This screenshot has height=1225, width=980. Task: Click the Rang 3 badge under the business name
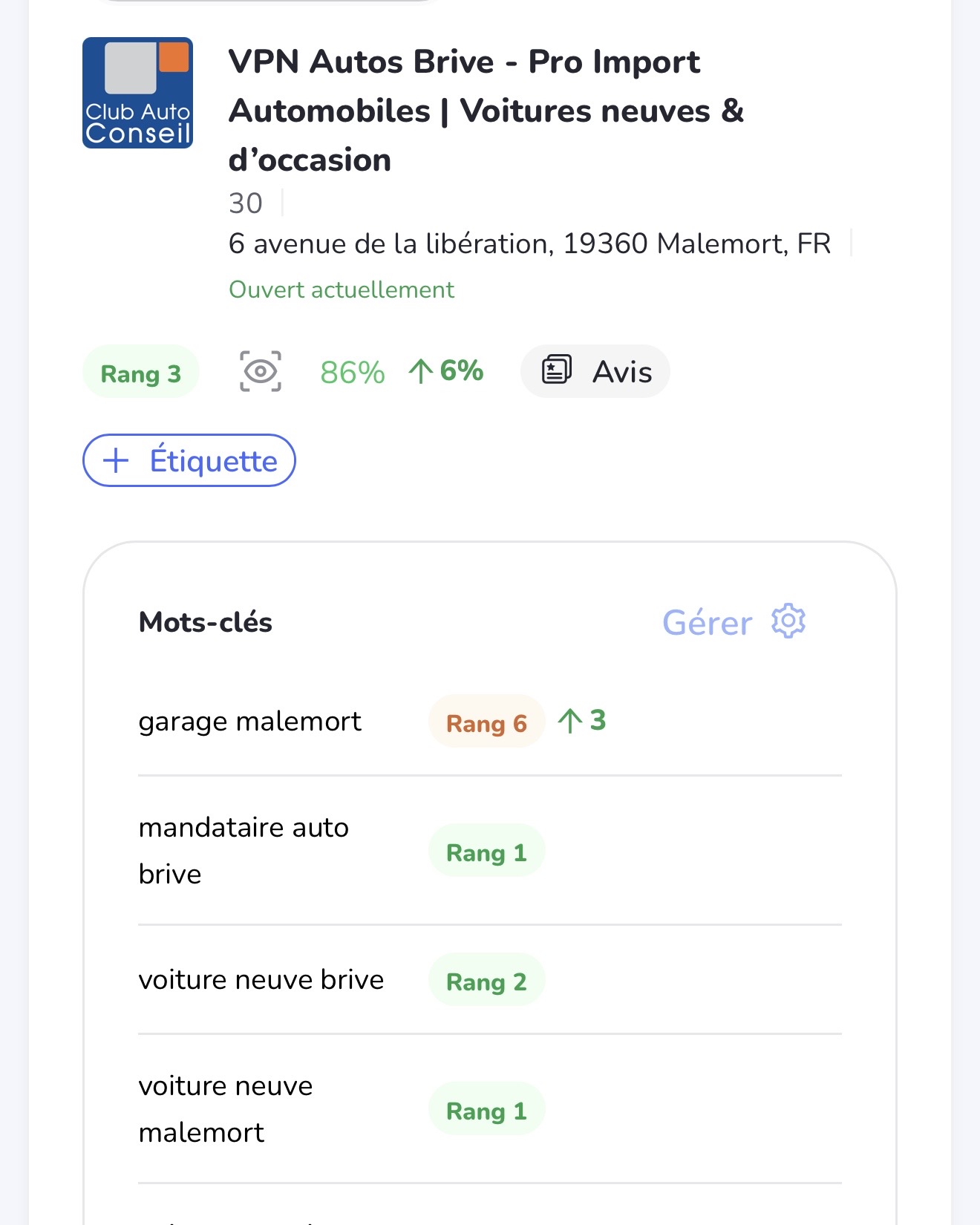tap(140, 373)
